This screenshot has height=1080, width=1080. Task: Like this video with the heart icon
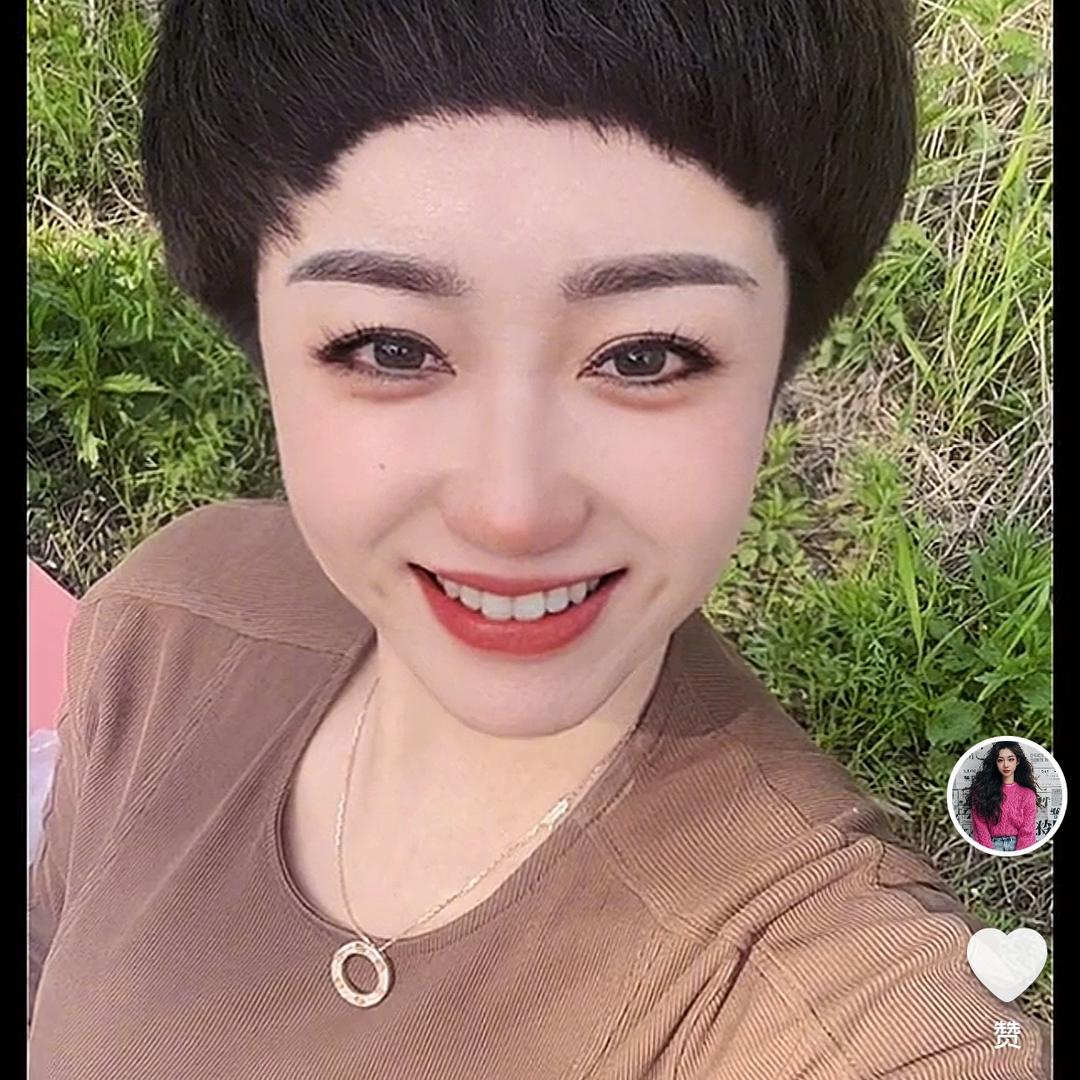(x=1006, y=964)
